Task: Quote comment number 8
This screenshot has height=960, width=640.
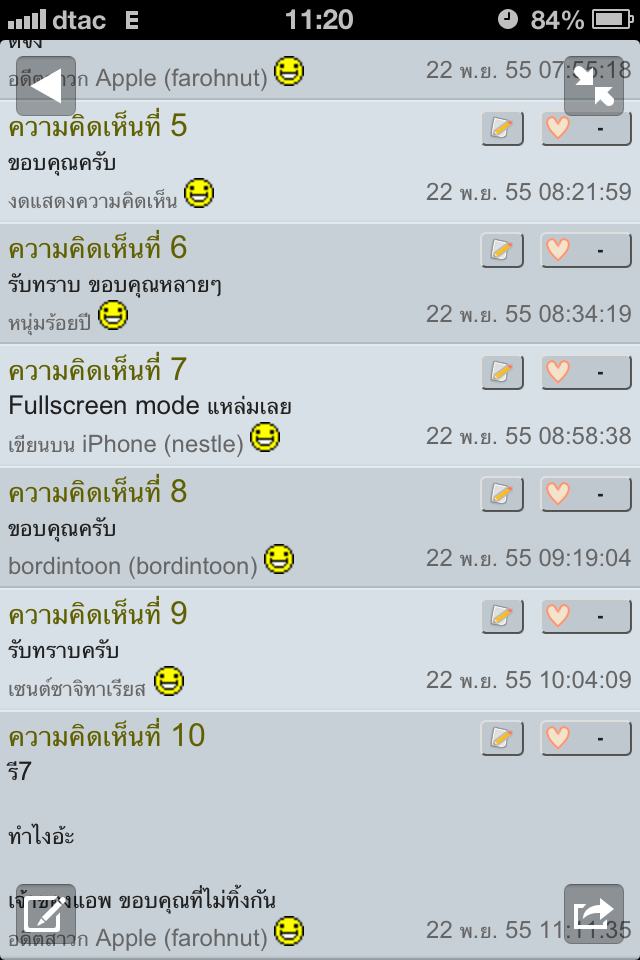Action: coord(502,494)
